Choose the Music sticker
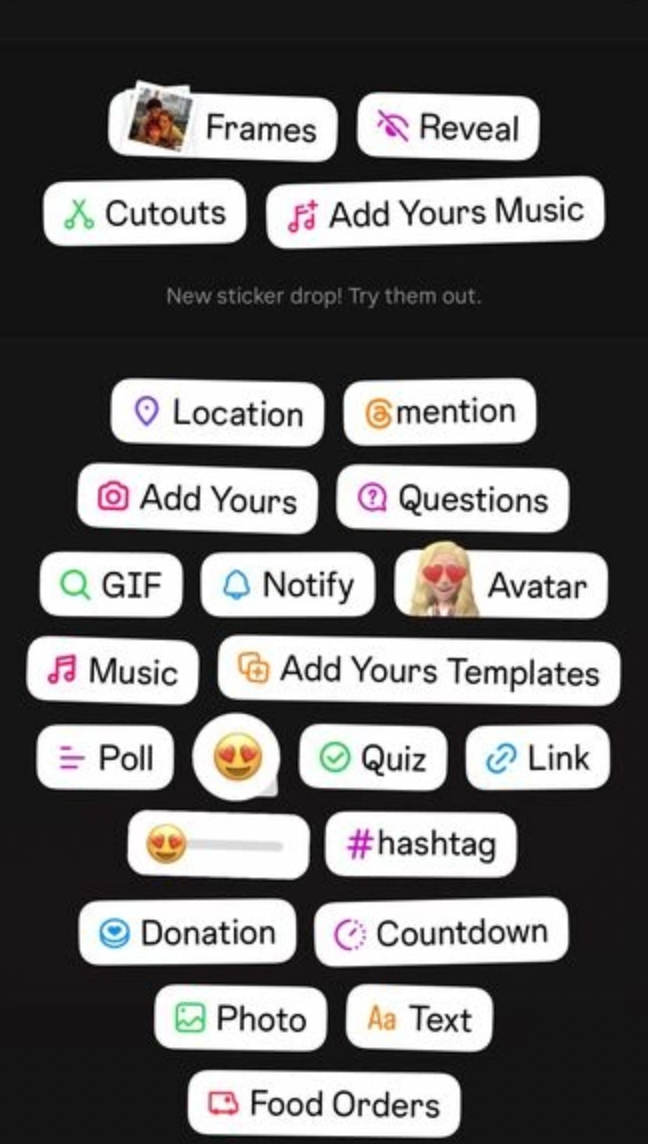The height and width of the screenshot is (1144, 648). 112,671
